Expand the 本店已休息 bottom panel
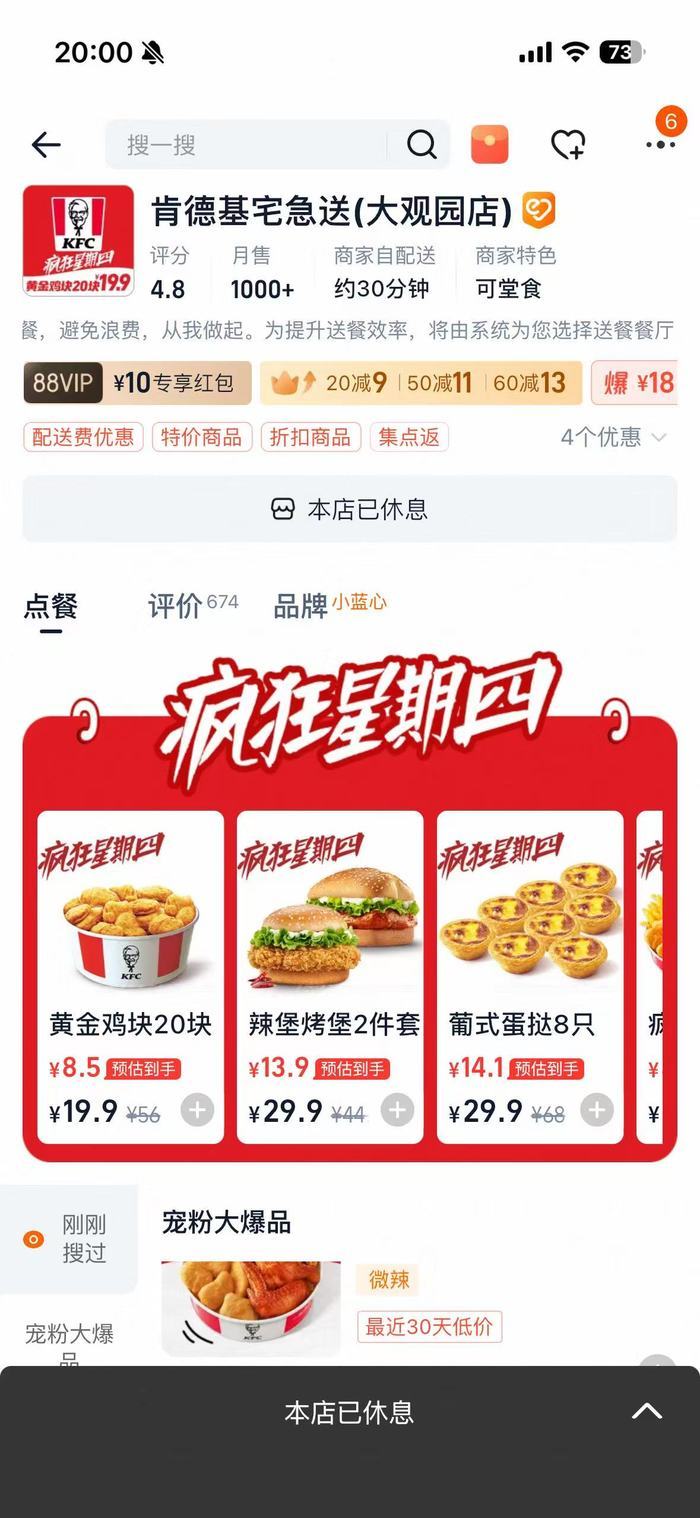Viewport: 700px width, 1518px height. click(x=646, y=1411)
